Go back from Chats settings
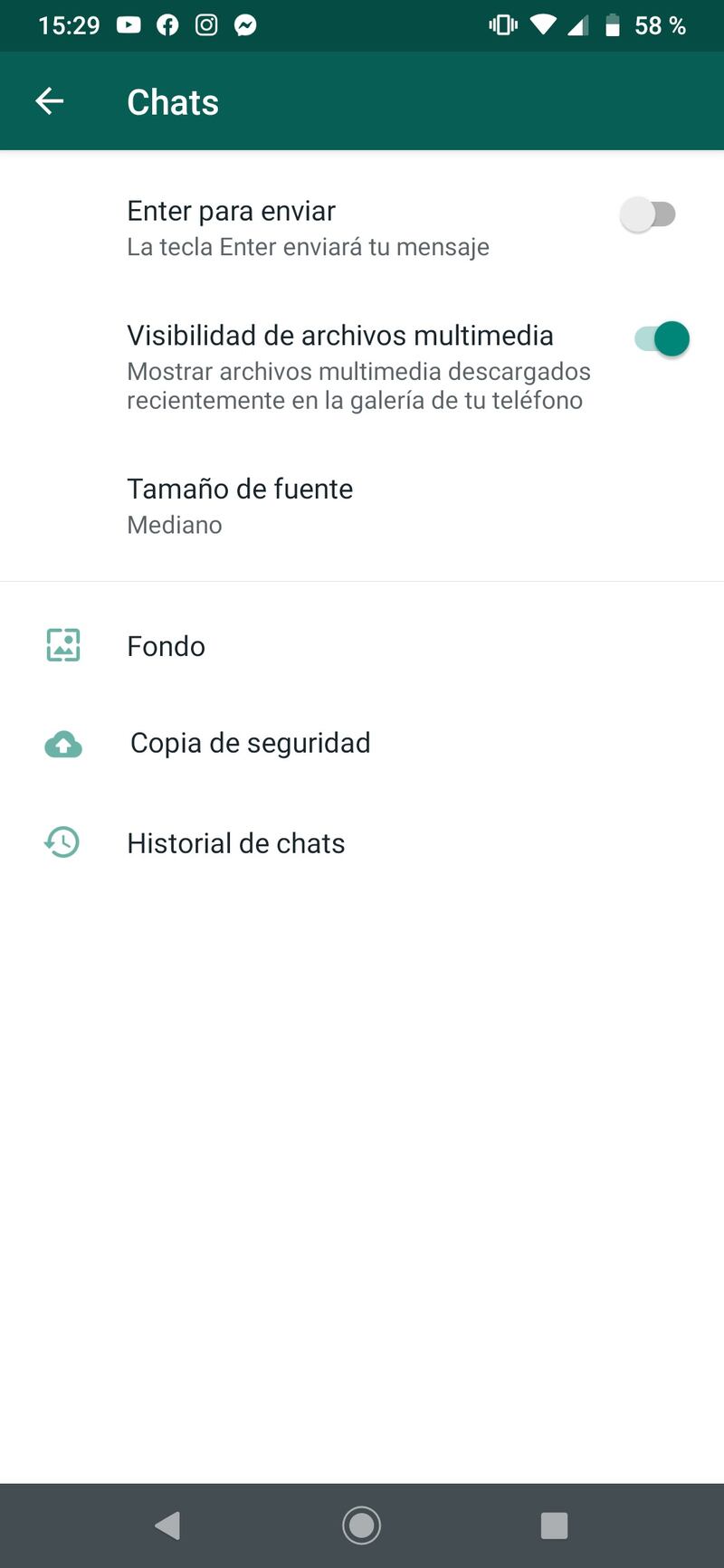 click(50, 101)
